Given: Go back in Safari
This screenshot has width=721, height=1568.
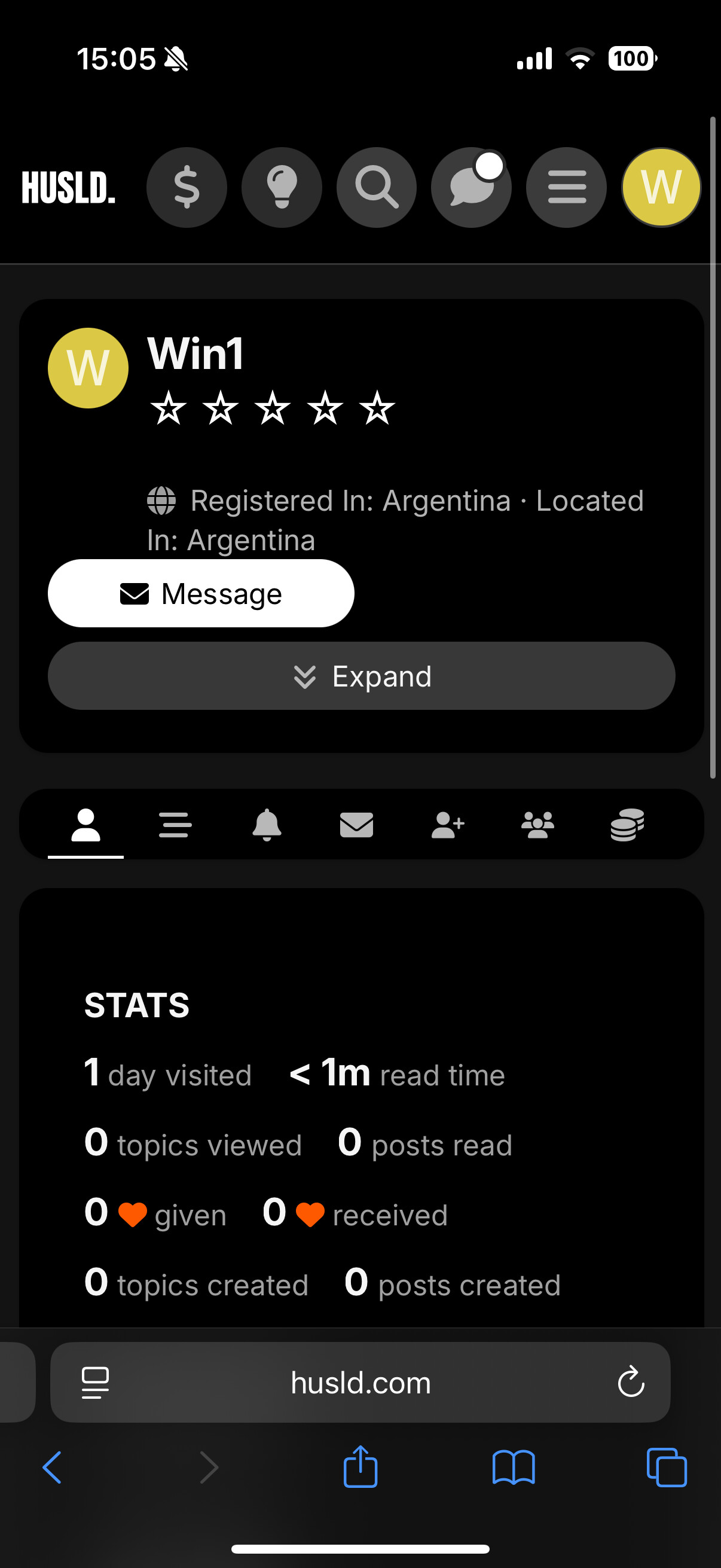Looking at the screenshot, I should [53, 1468].
